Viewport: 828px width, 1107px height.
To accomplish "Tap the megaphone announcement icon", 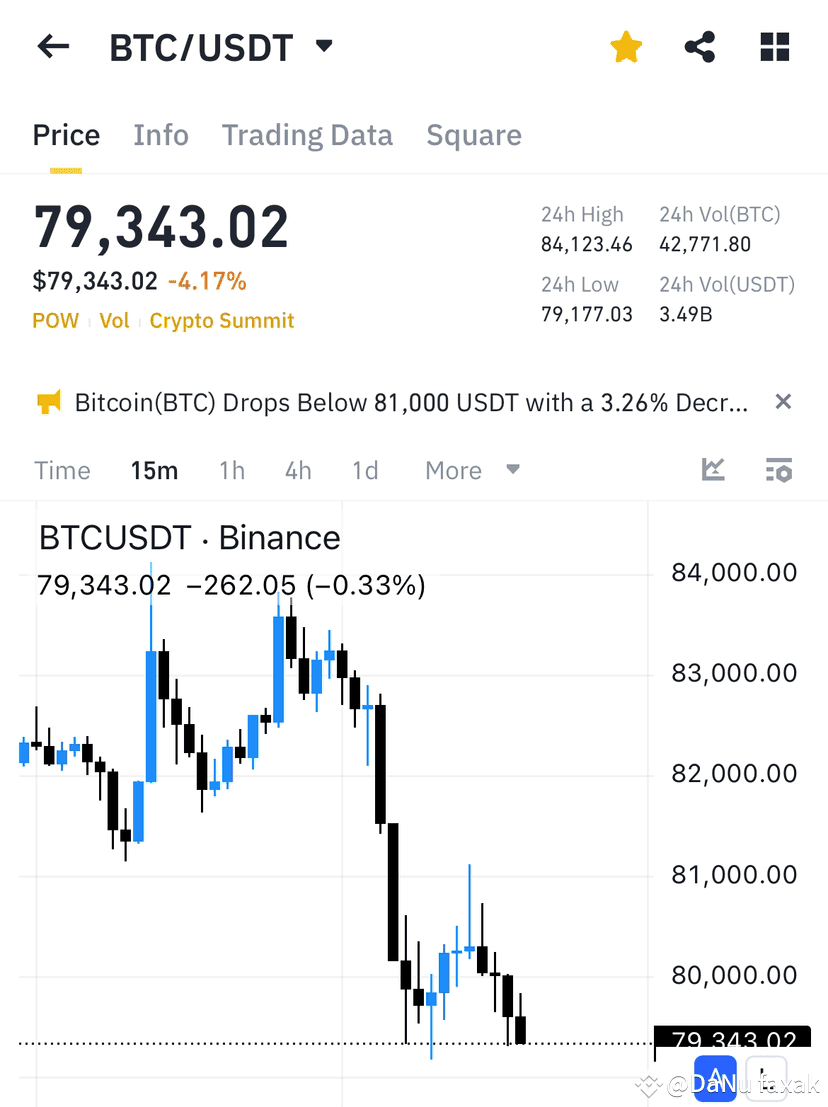I will coord(48,401).
